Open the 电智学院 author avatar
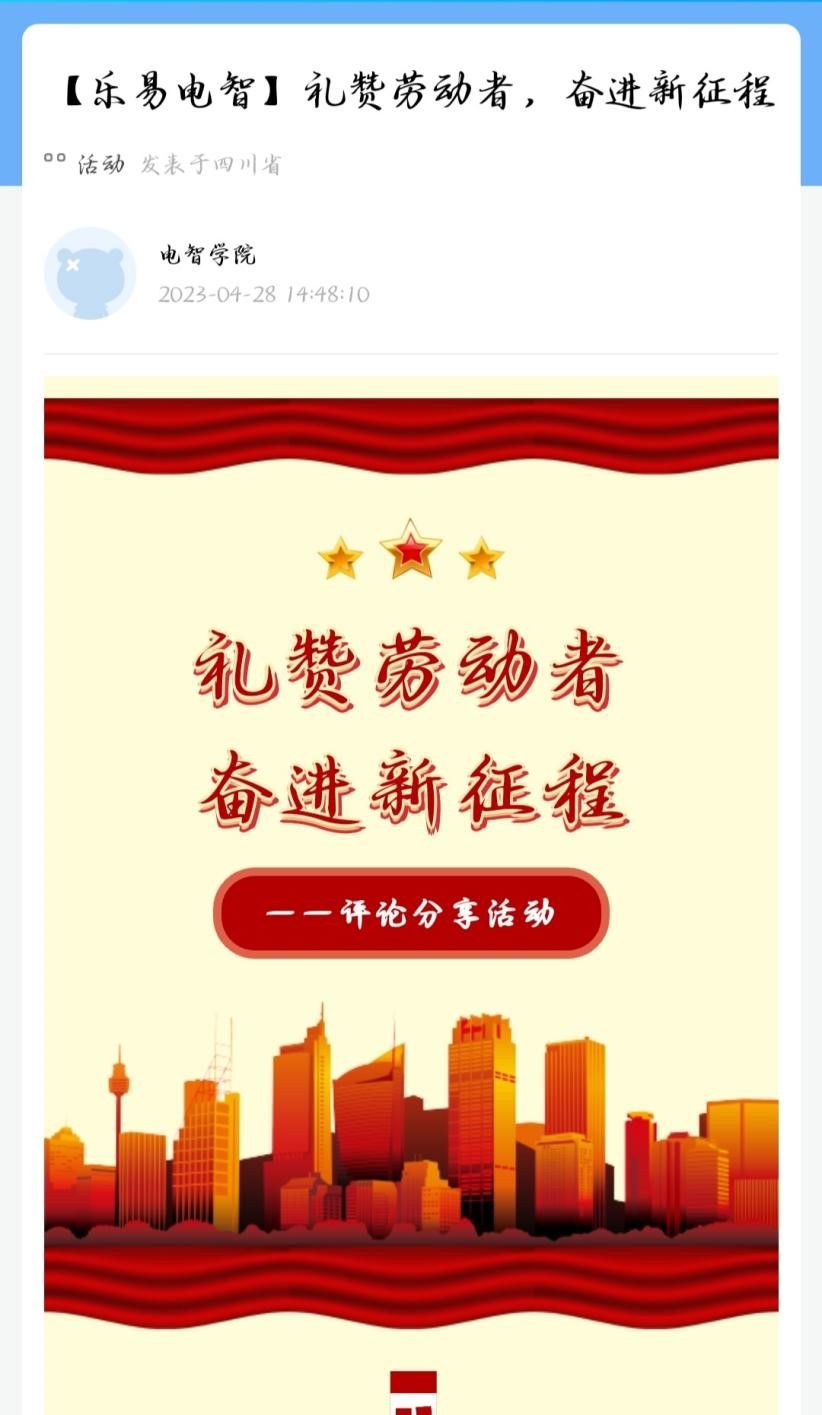 tap(90, 273)
